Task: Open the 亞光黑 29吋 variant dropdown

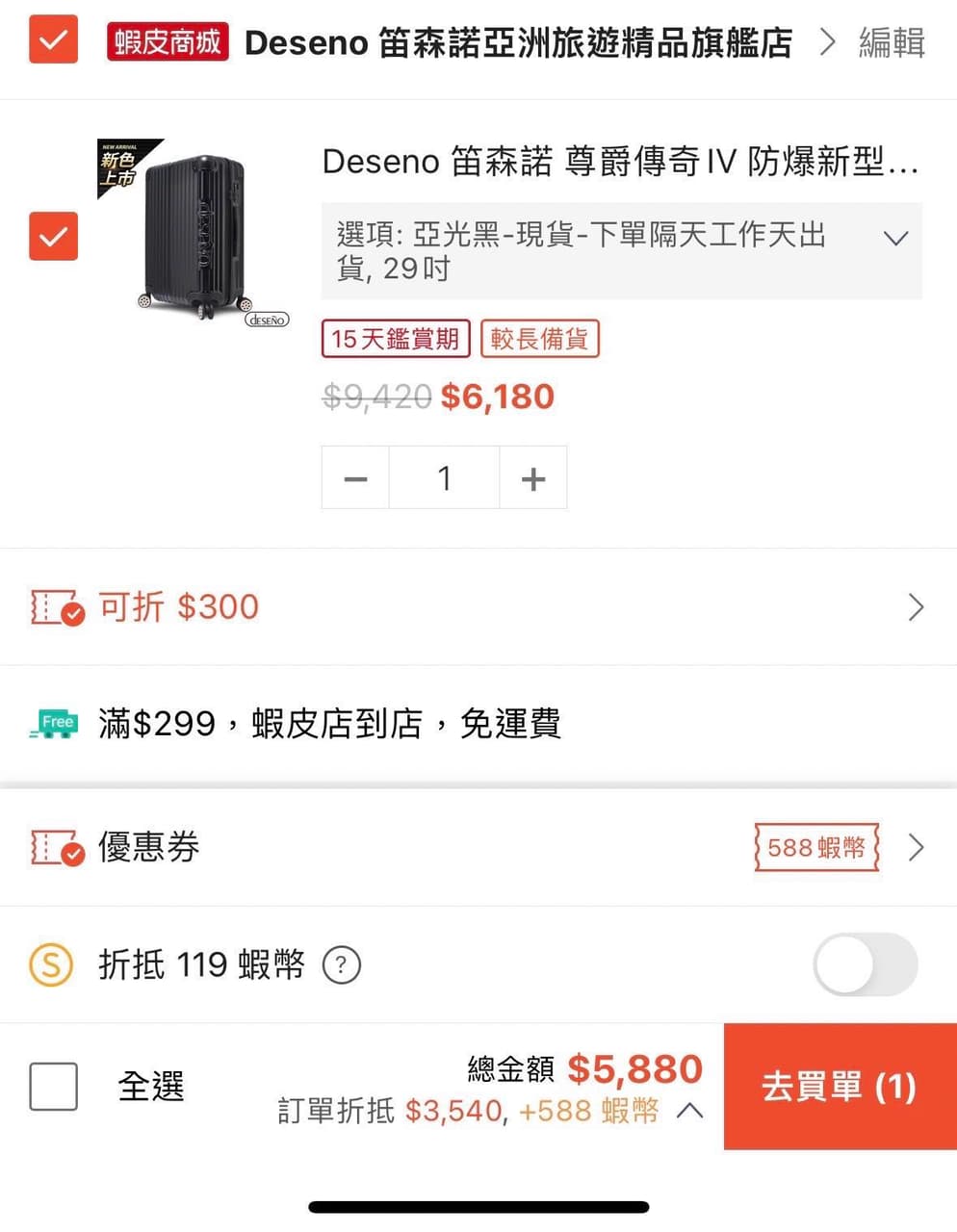Action: coord(895,237)
